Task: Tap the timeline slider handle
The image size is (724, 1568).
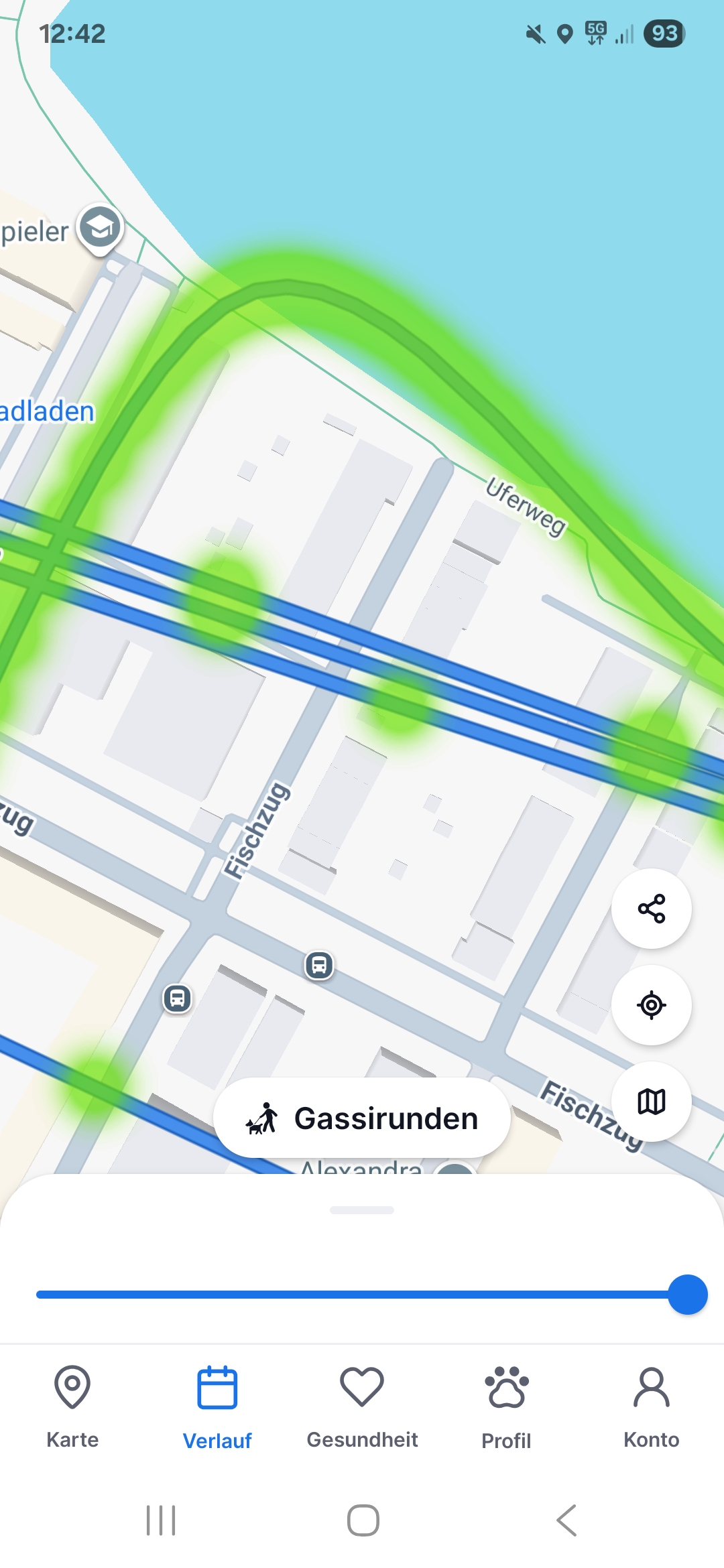Action: coord(687,1295)
